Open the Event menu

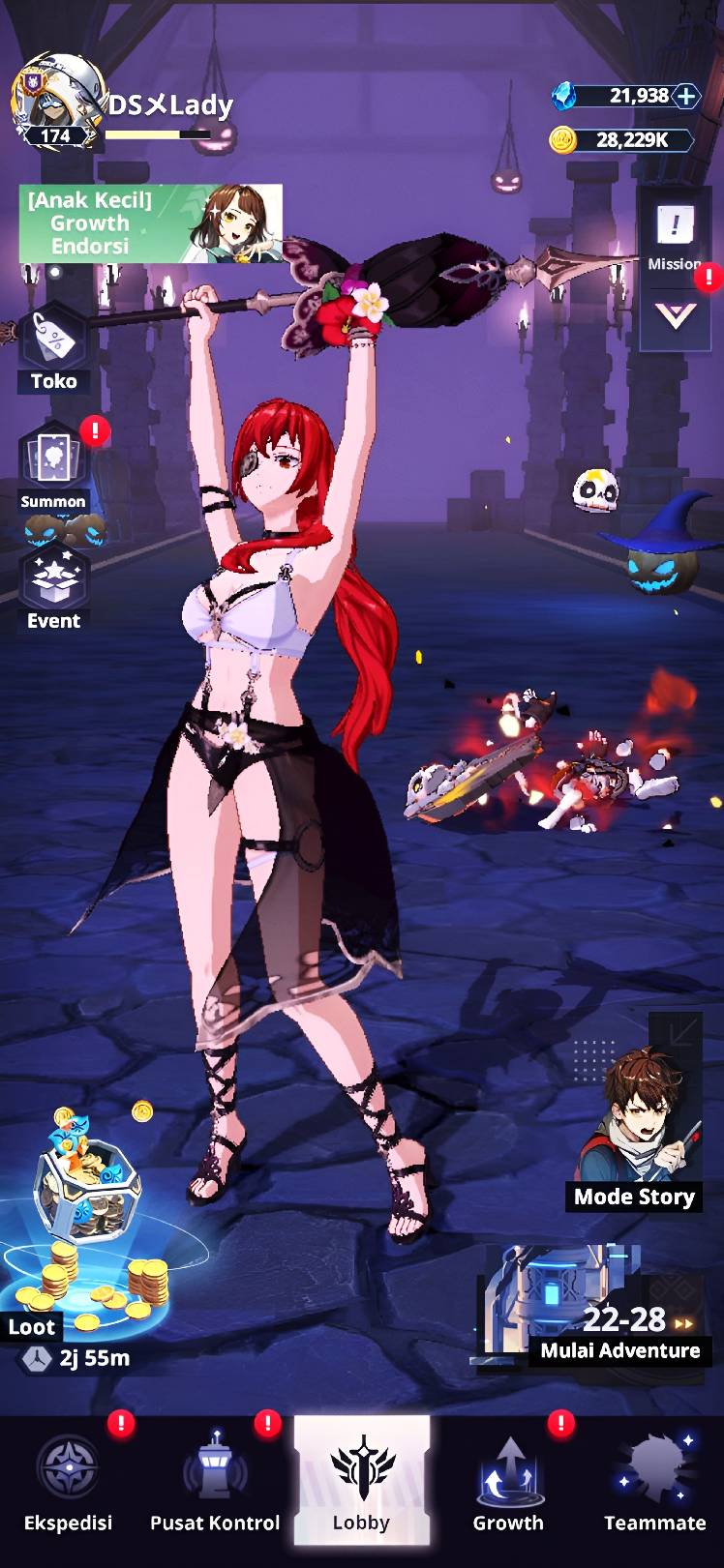(53, 585)
